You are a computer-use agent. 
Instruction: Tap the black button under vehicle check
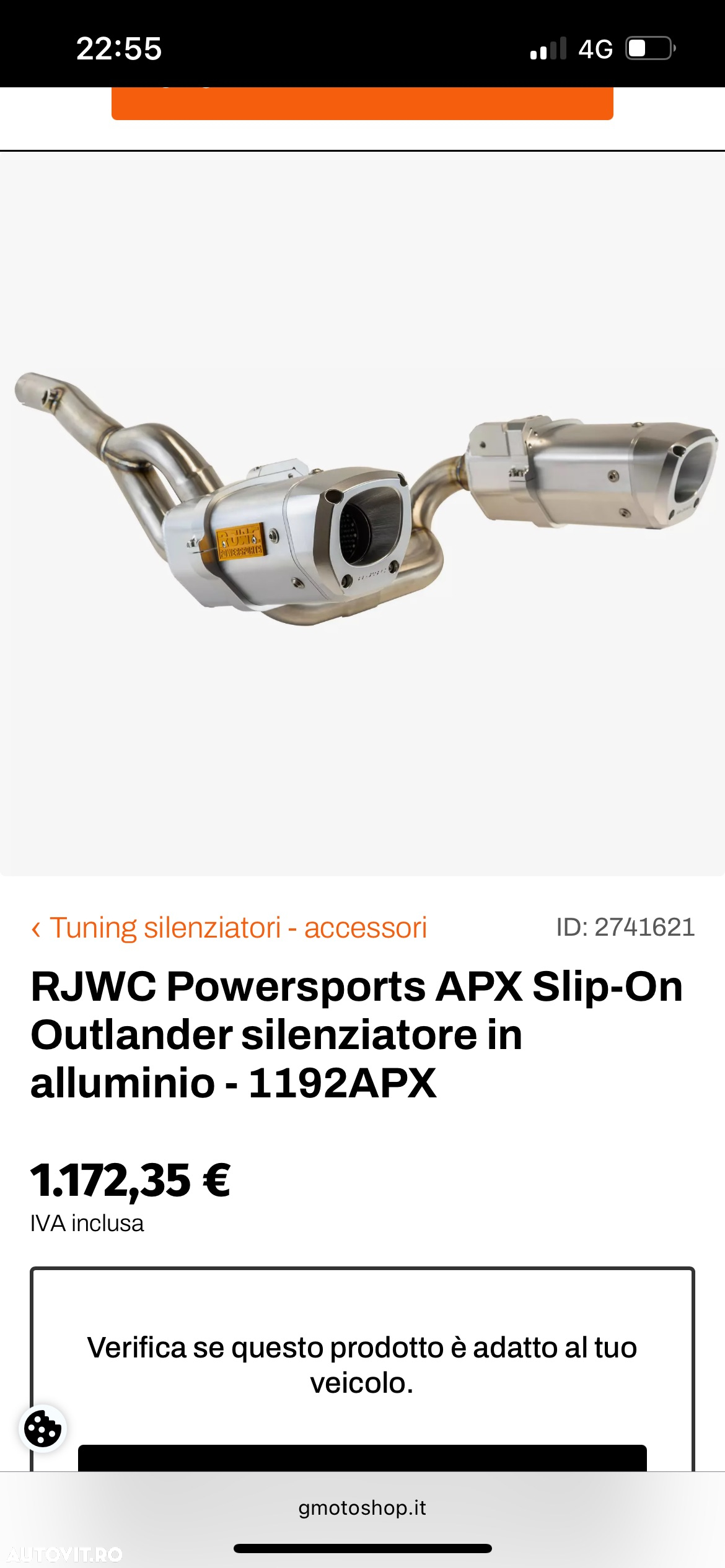(x=362, y=1458)
